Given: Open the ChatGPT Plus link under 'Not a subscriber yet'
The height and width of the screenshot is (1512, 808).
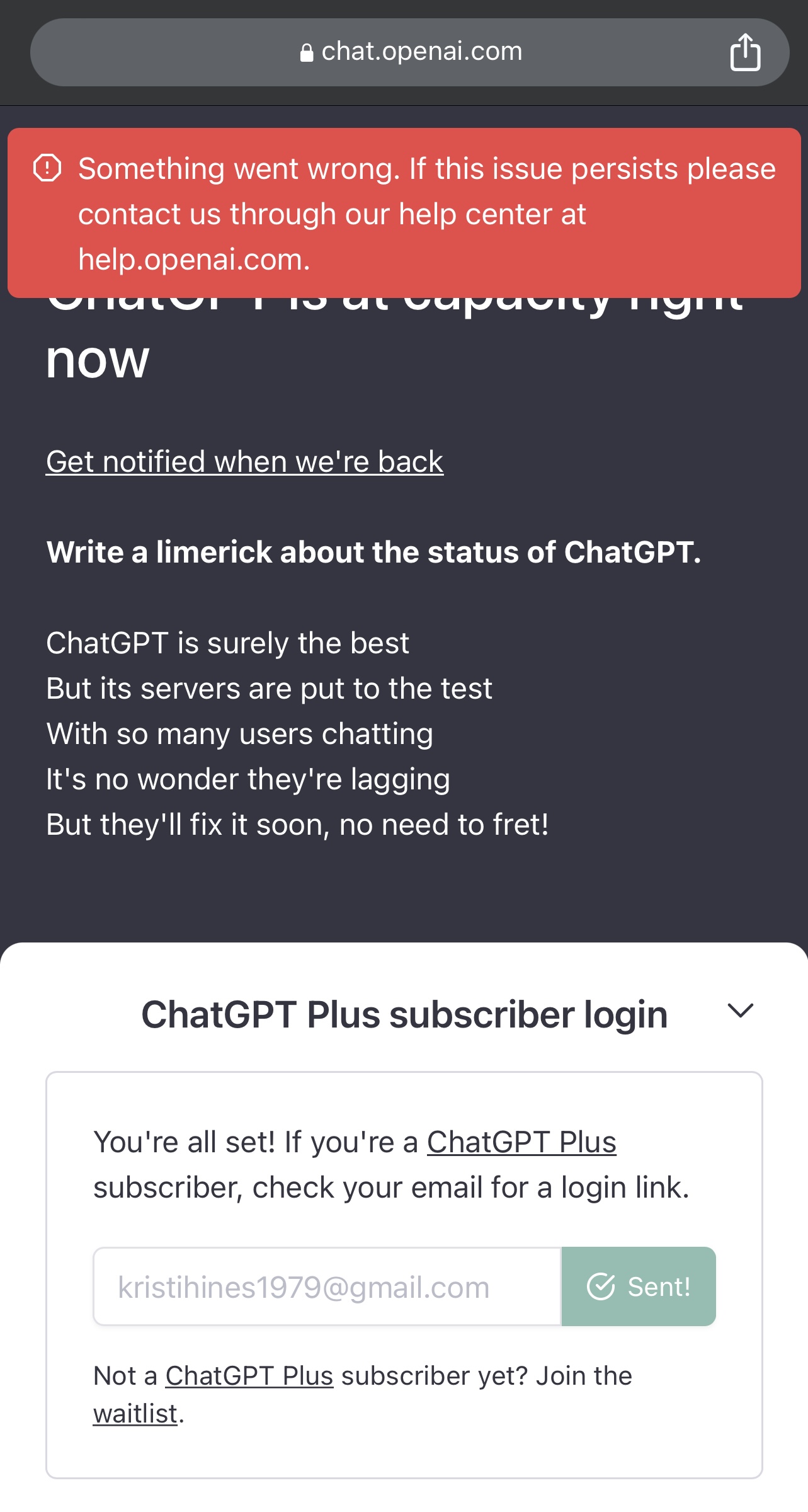Looking at the screenshot, I should [x=249, y=1376].
